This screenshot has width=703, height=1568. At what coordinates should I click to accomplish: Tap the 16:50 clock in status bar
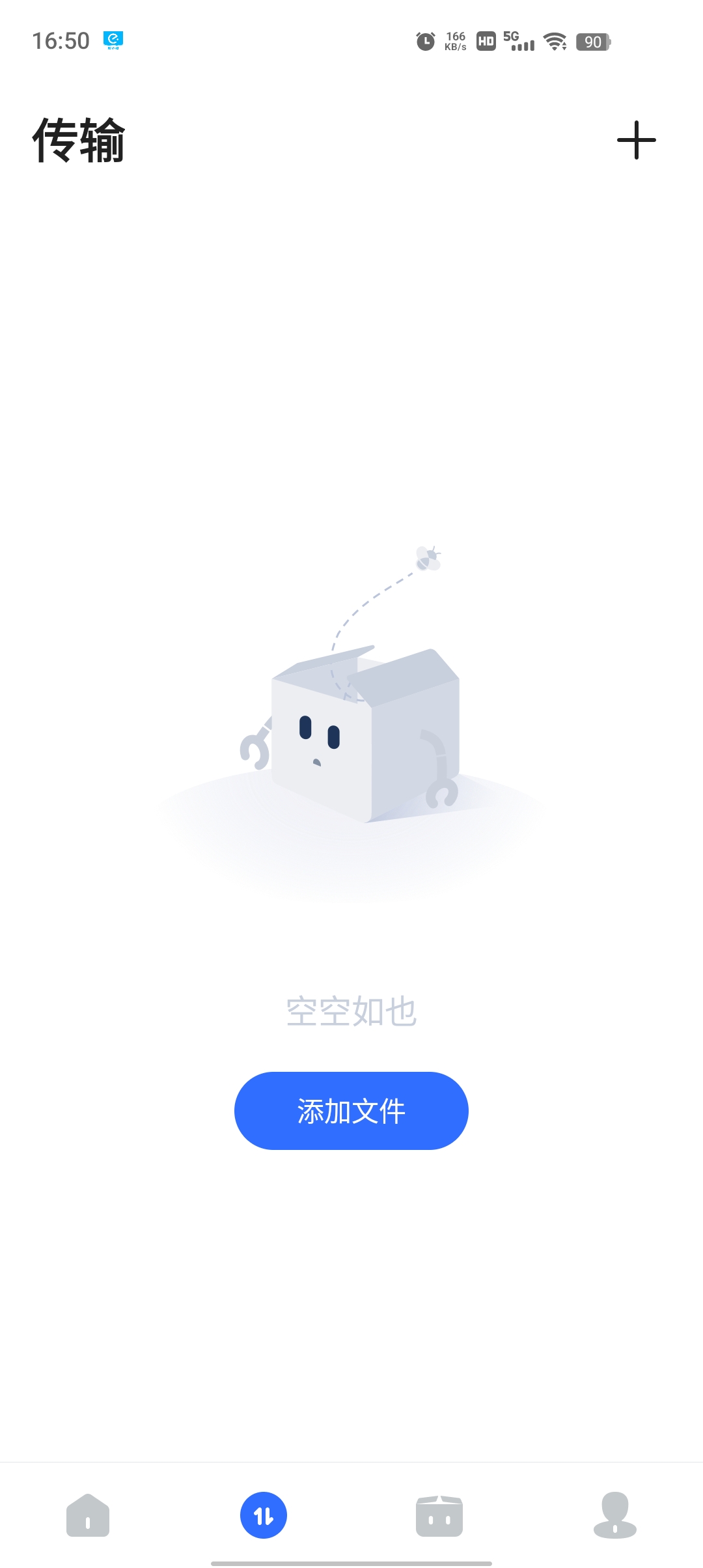coord(59,41)
